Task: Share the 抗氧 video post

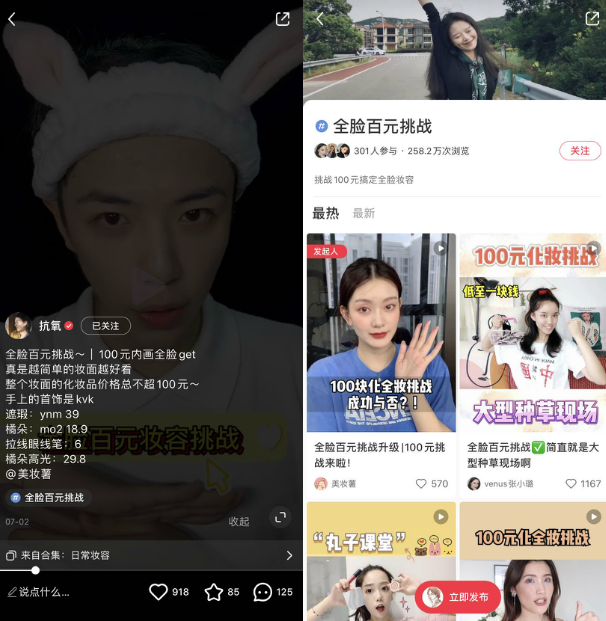Action: click(283, 18)
